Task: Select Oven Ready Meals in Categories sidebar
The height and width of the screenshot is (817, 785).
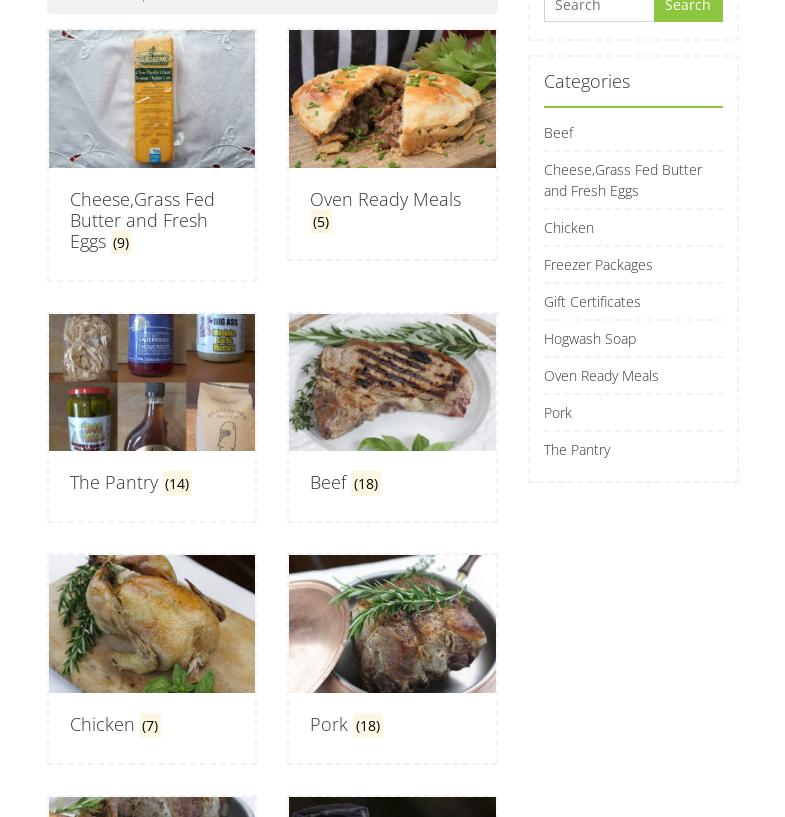Action: 600,376
